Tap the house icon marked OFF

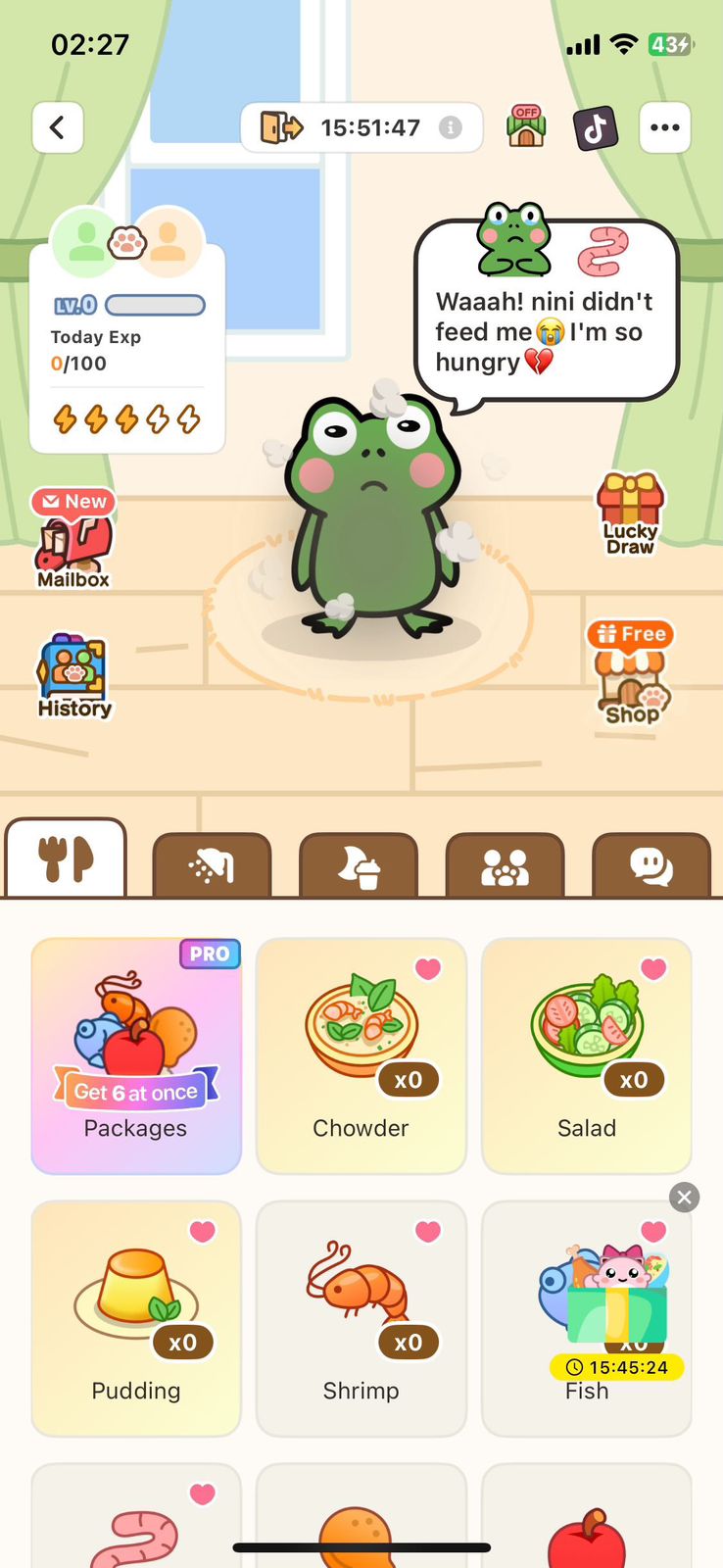[x=526, y=127]
